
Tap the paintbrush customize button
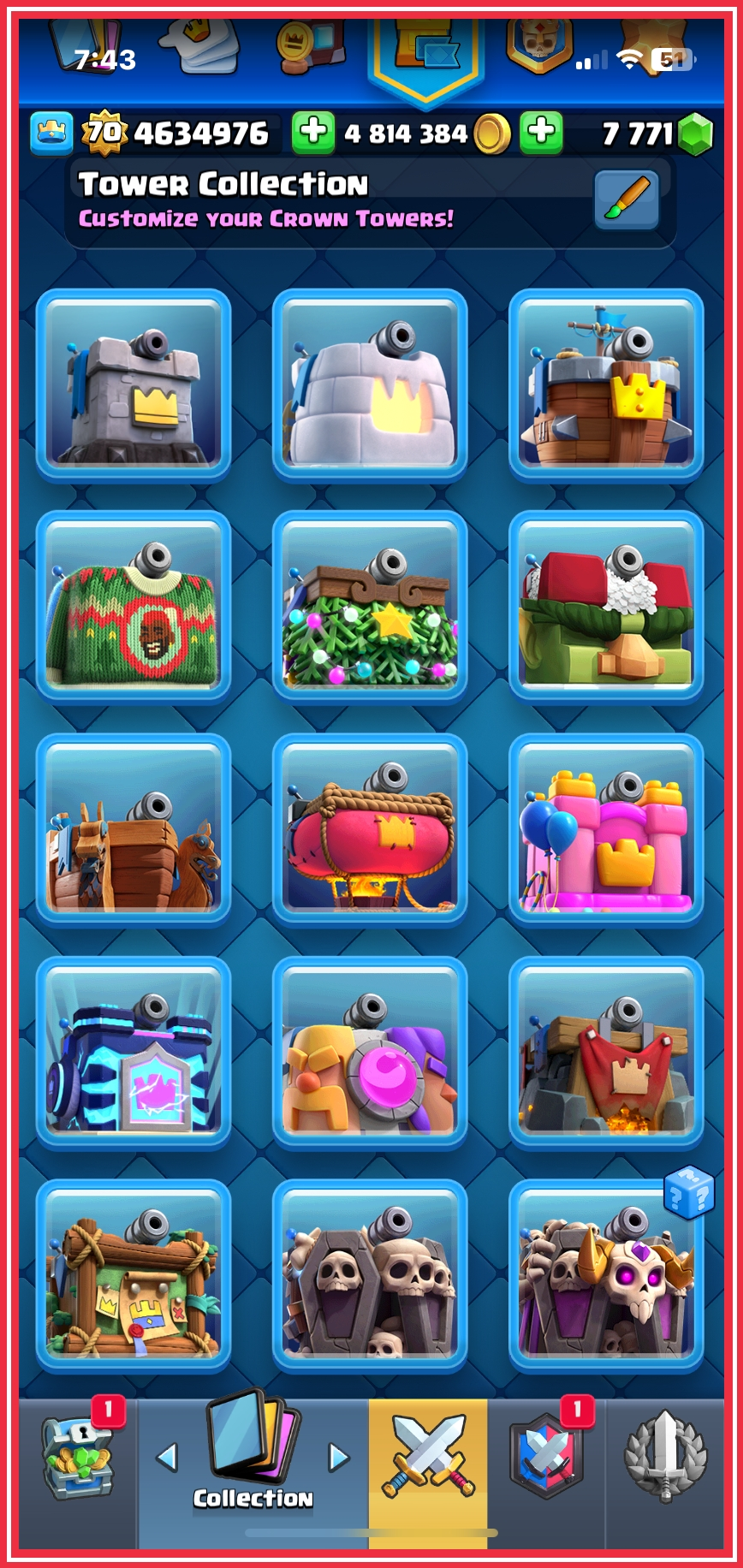[x=626, y=199]
